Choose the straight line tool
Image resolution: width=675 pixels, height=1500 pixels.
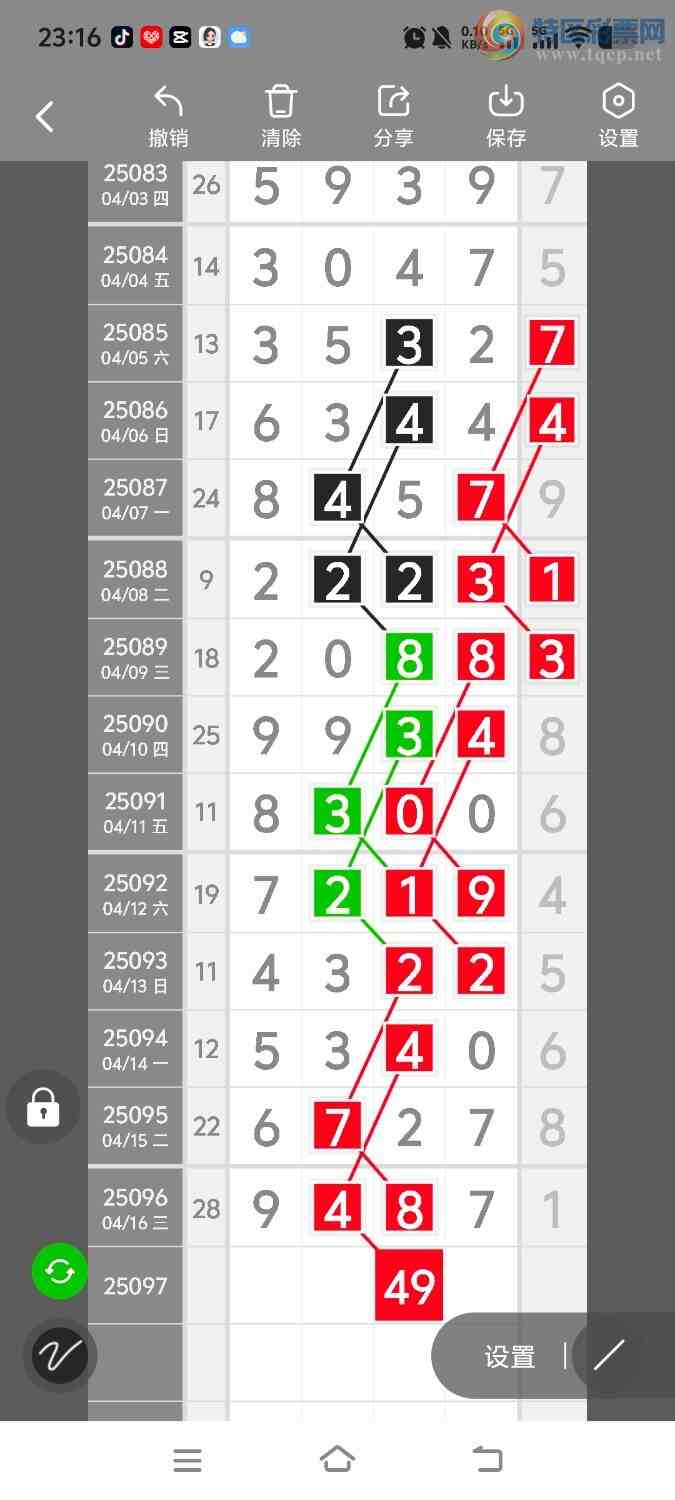[x=609, y=1356]
